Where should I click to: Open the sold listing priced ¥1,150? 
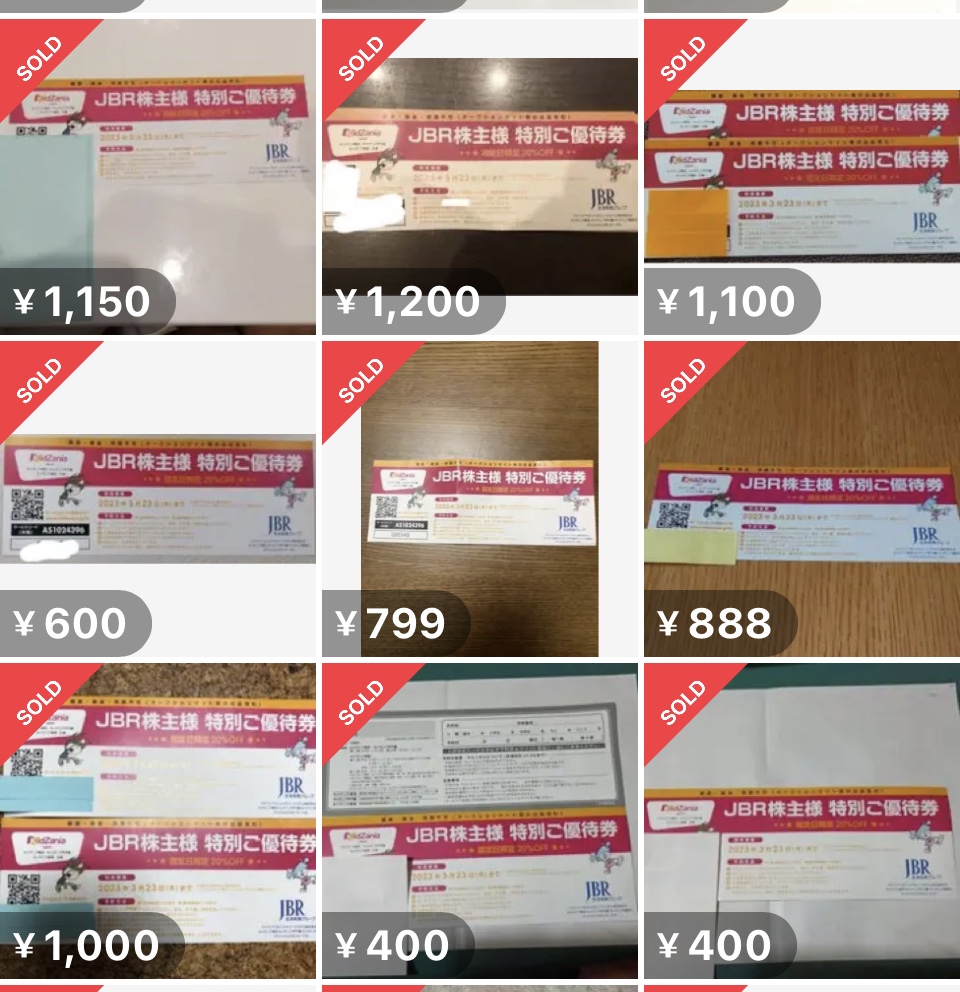(x=158, y=176)
